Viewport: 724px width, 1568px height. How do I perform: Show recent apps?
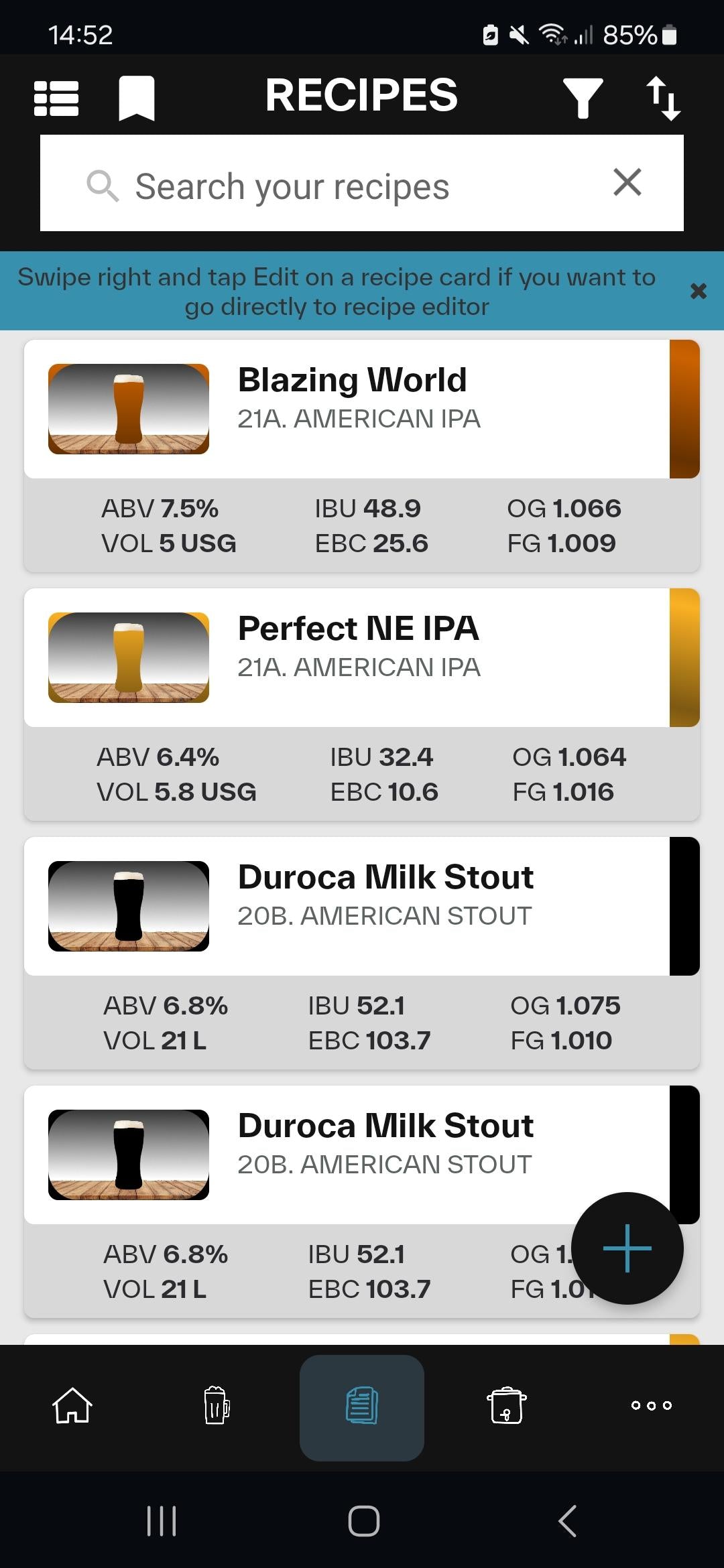[161, 1520]
